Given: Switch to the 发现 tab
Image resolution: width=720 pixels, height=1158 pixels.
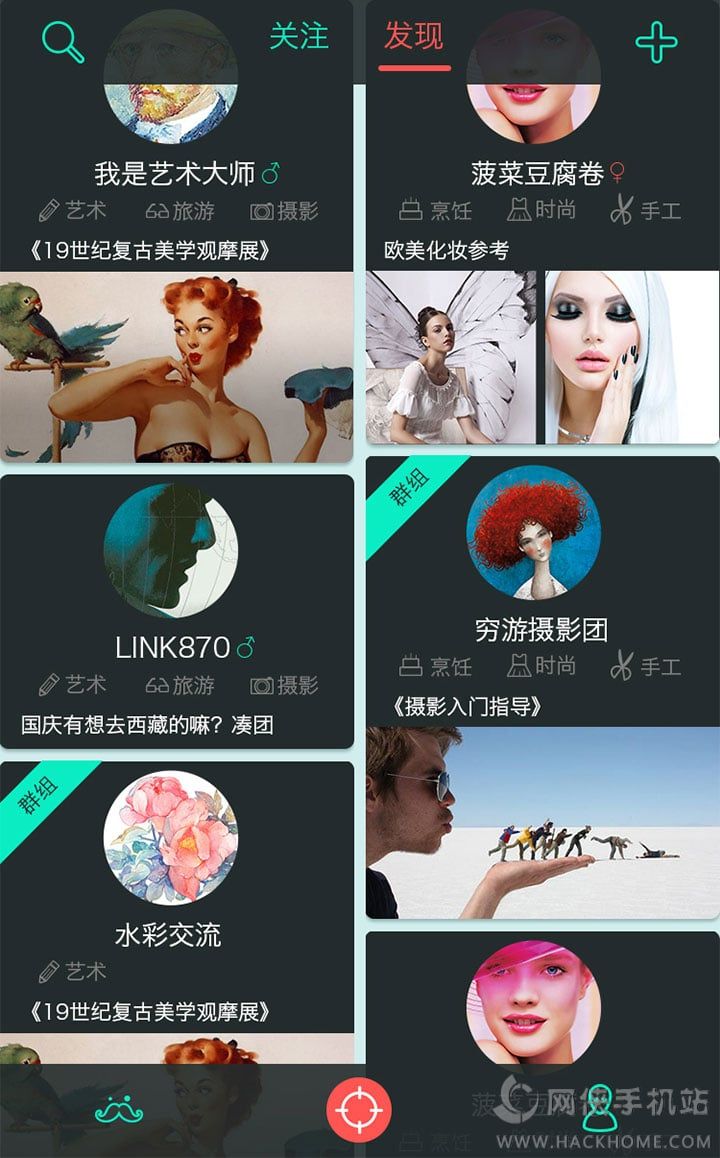Looking at the screenshot, I should click(414, 38).
